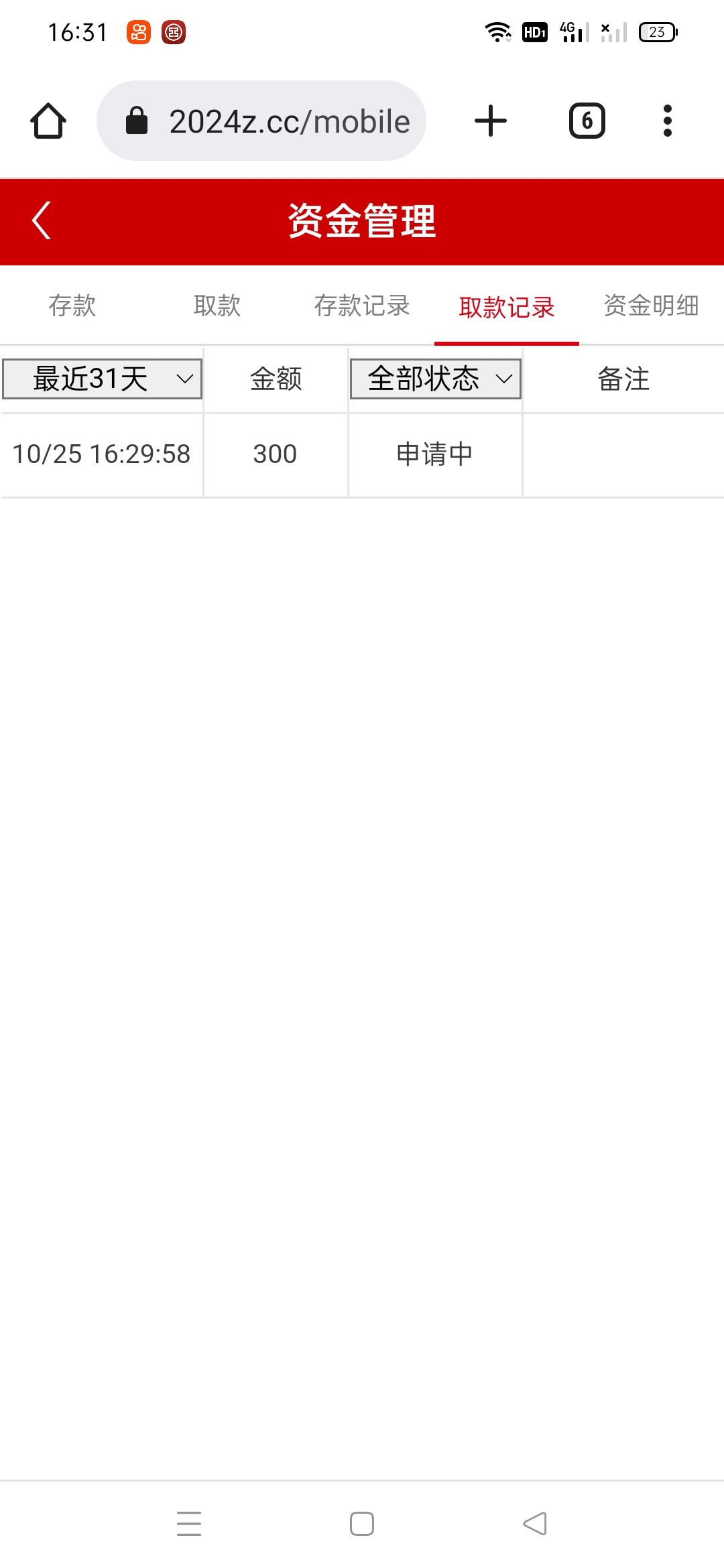Expand the 最近31天 date range dropdown
Viewport: 724px width, 1568px height.
point(103,379)
